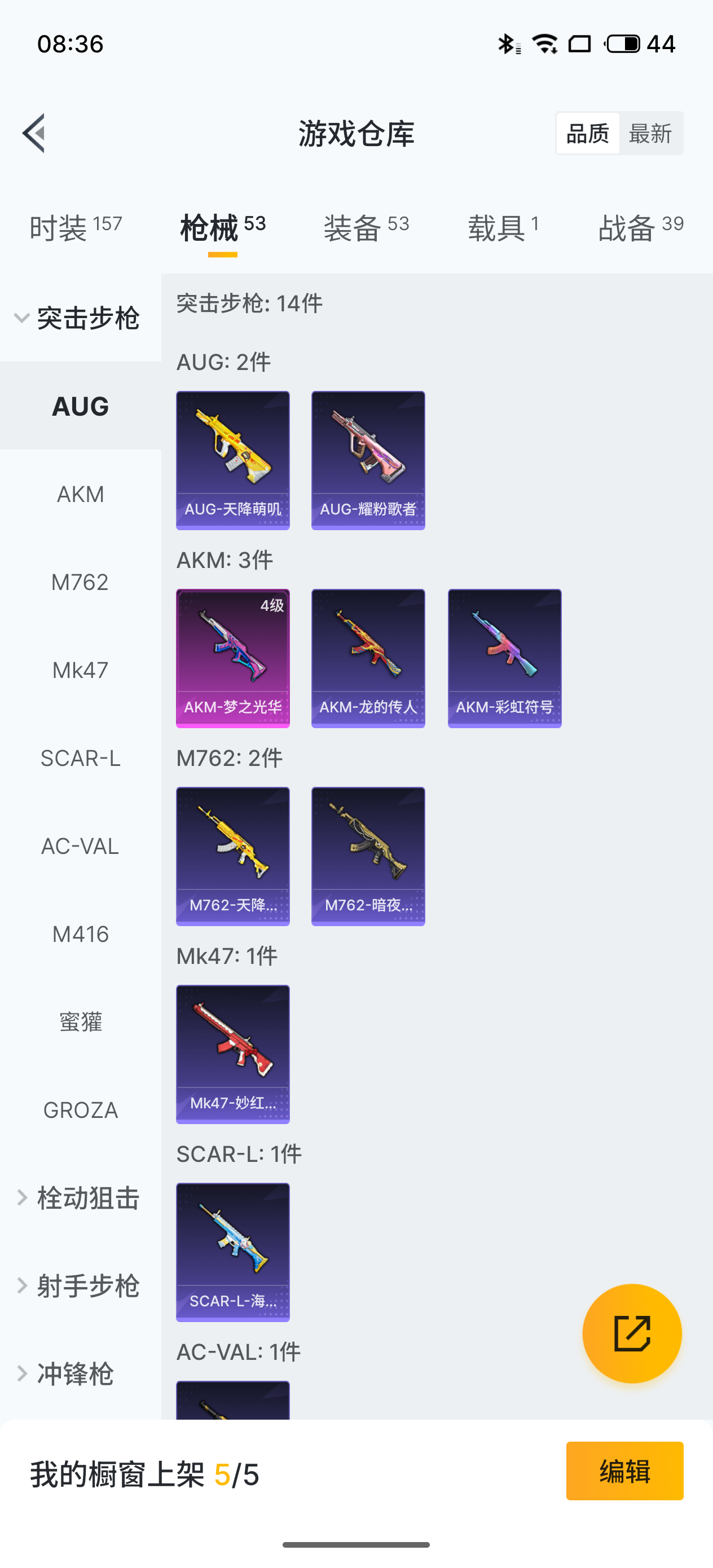Select M416 in the sidebar
Viewport: 713px width, 1568px height.
click(x=80, y=933)
